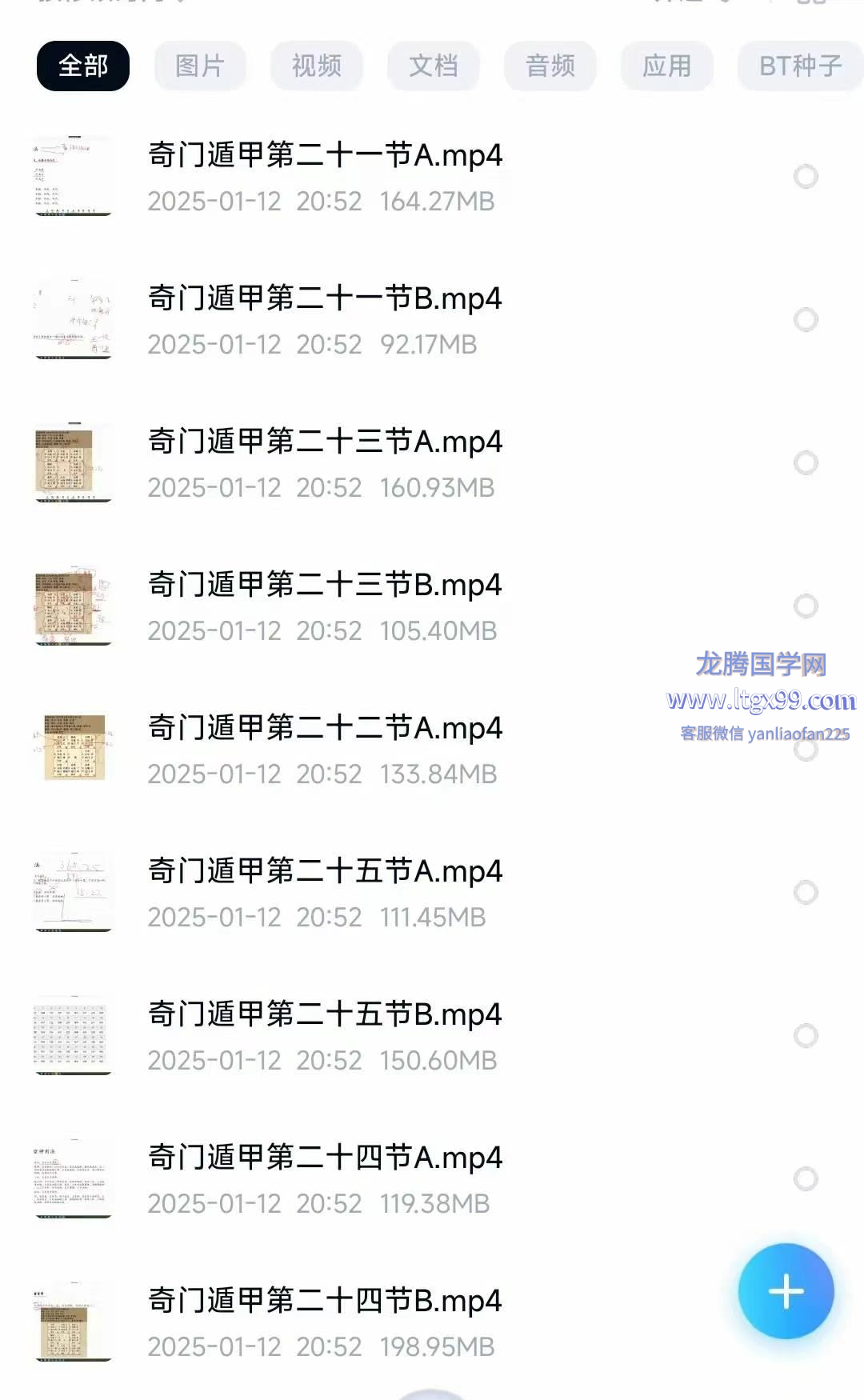Tap the blue plus add button
Image resolution: width=864 pixels, height=1400 pixels.
pos(786,1291)
